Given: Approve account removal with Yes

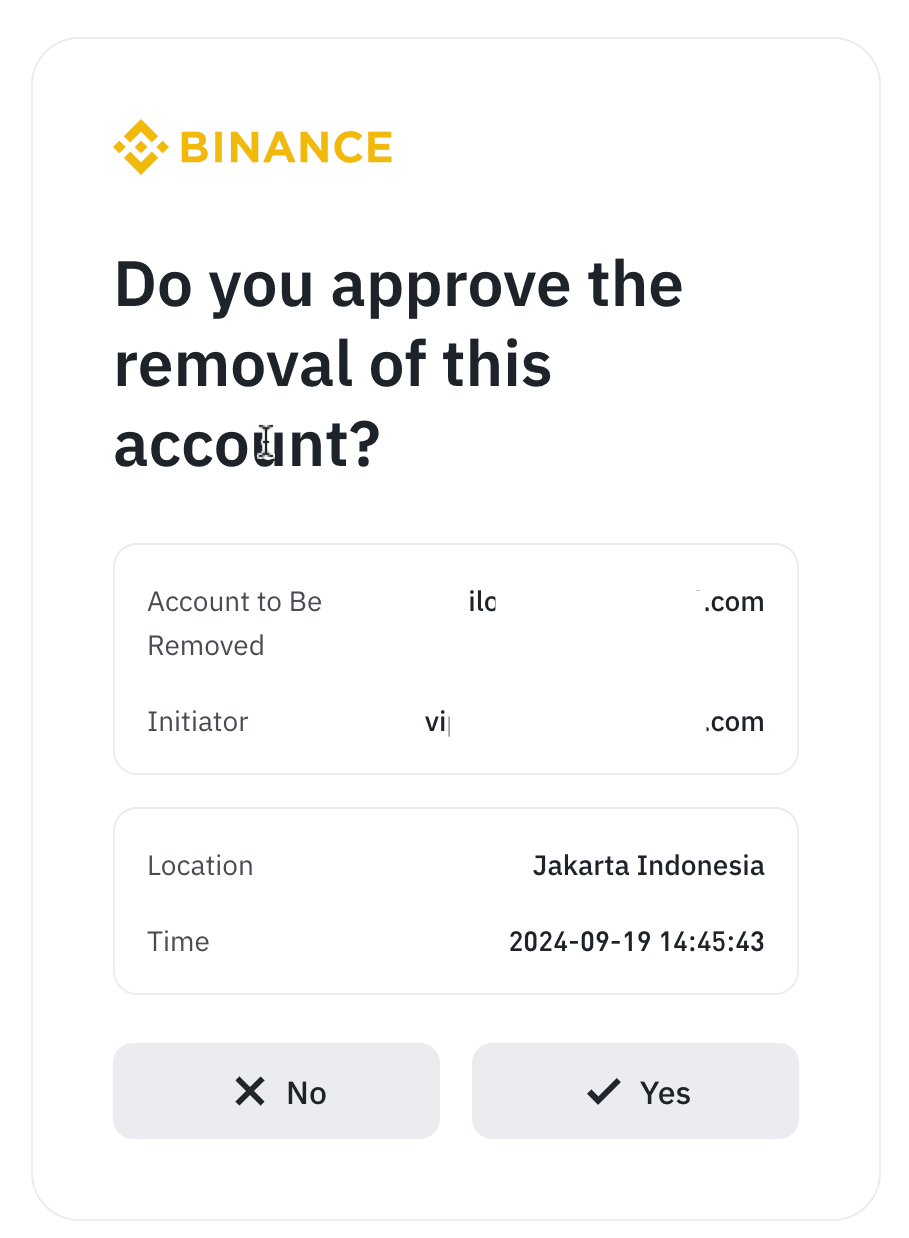Looking at the screenshot, I should [x=635, y=1091].
